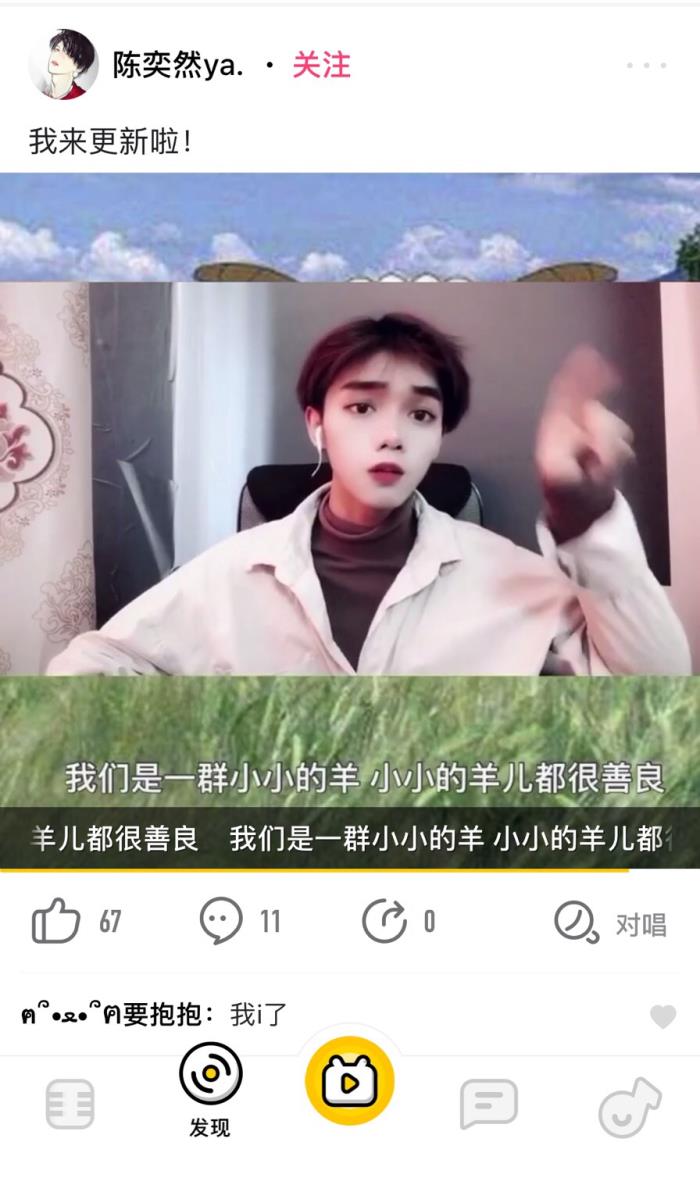This screenshot has width=700, height=1185.
Task: Follow 陈奕然ya. with 关注
Action: (321, 65)
